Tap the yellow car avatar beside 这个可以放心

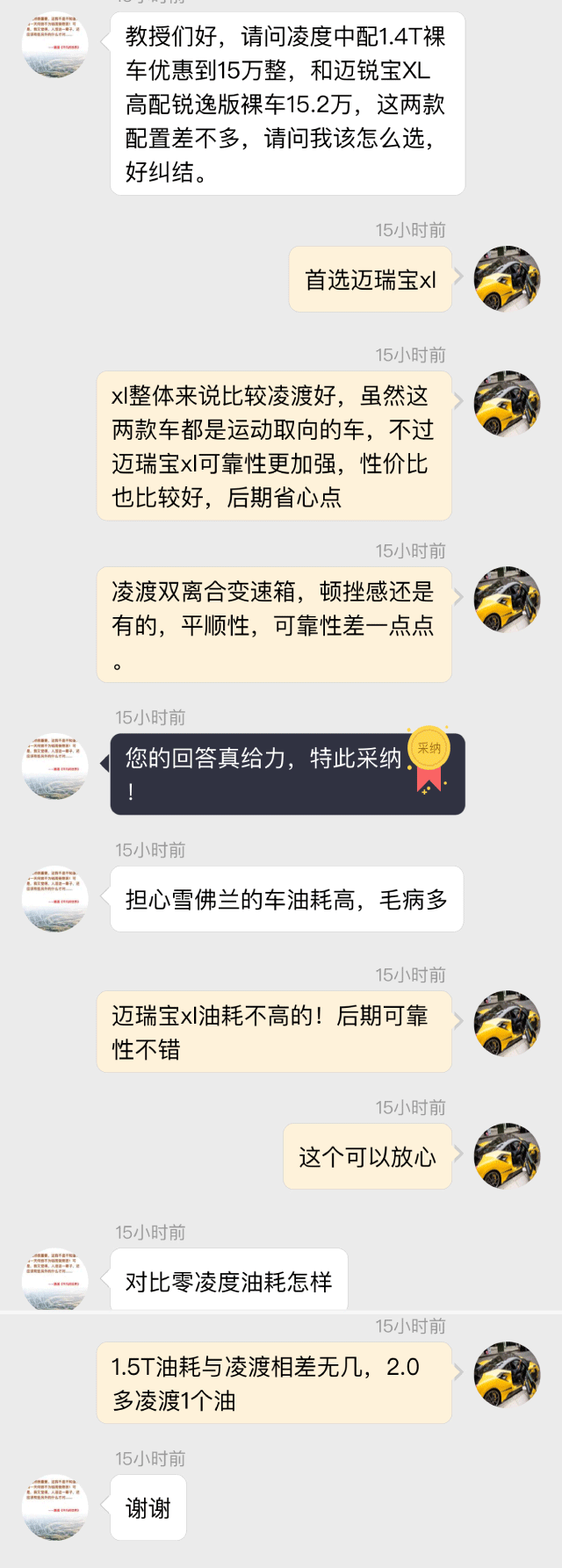pos(507,1155)
